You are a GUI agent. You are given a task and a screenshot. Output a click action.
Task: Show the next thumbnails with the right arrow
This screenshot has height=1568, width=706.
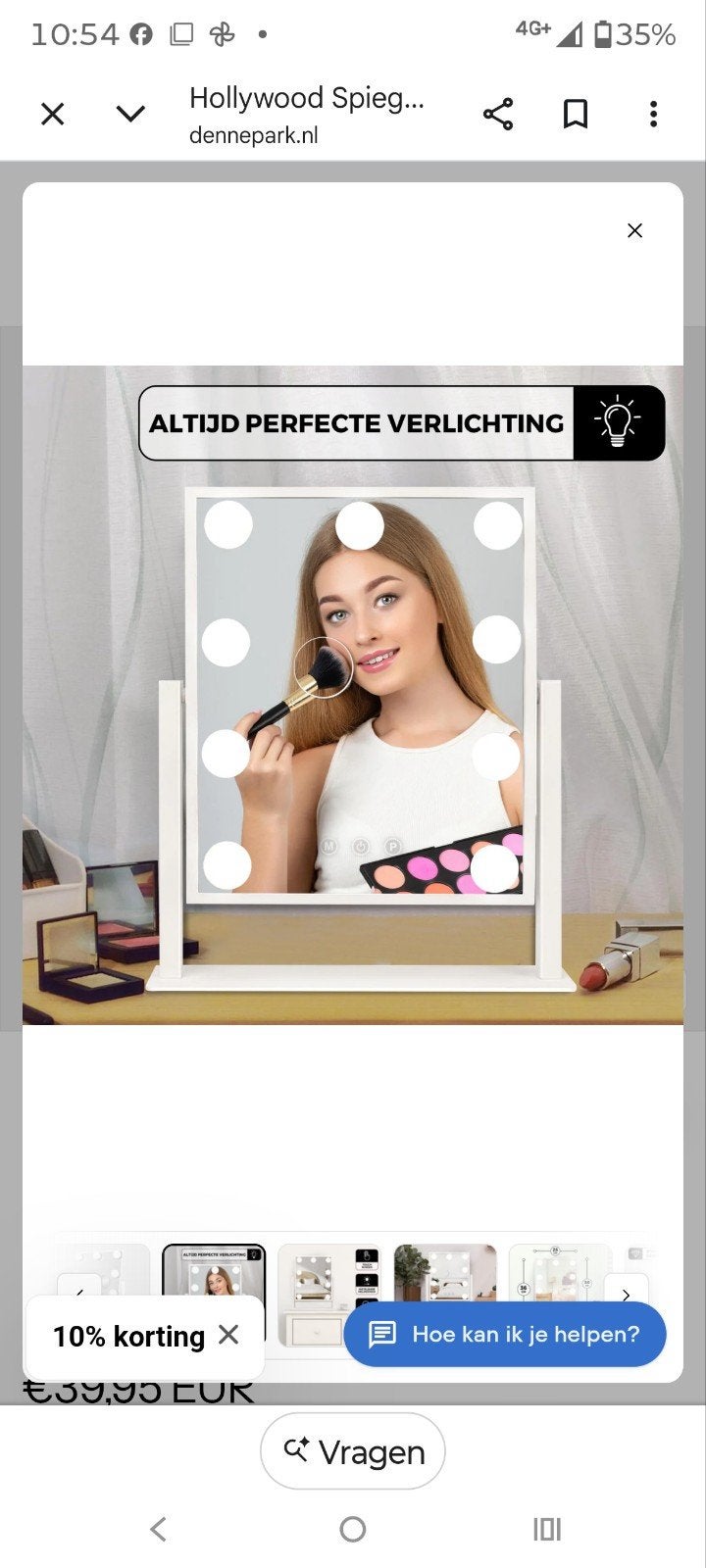[627, 1294]
